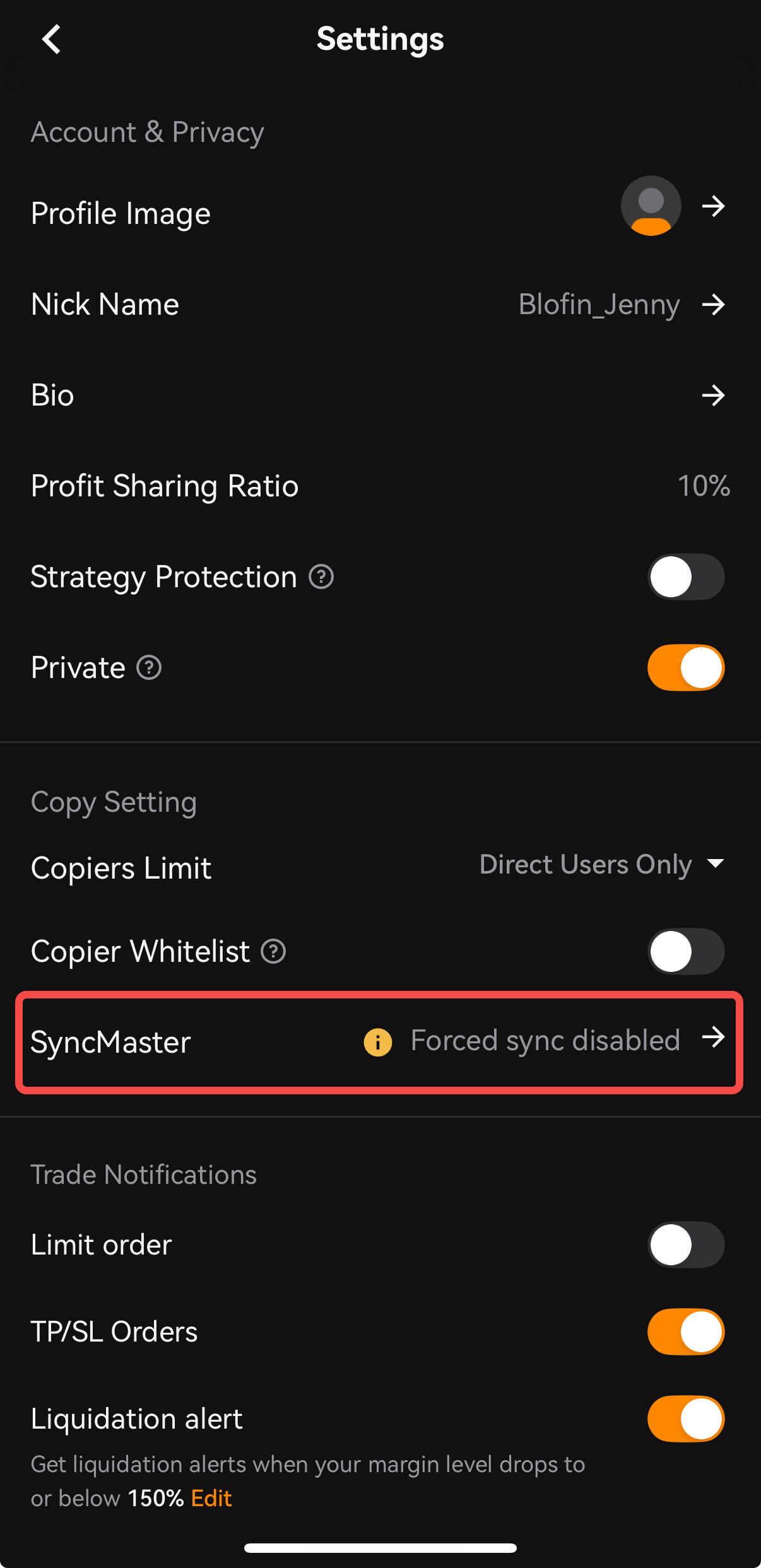Viewport: 761px width, 1568px height.
Task: Edit the 150% liquidation alert level
Action: 211,1498
